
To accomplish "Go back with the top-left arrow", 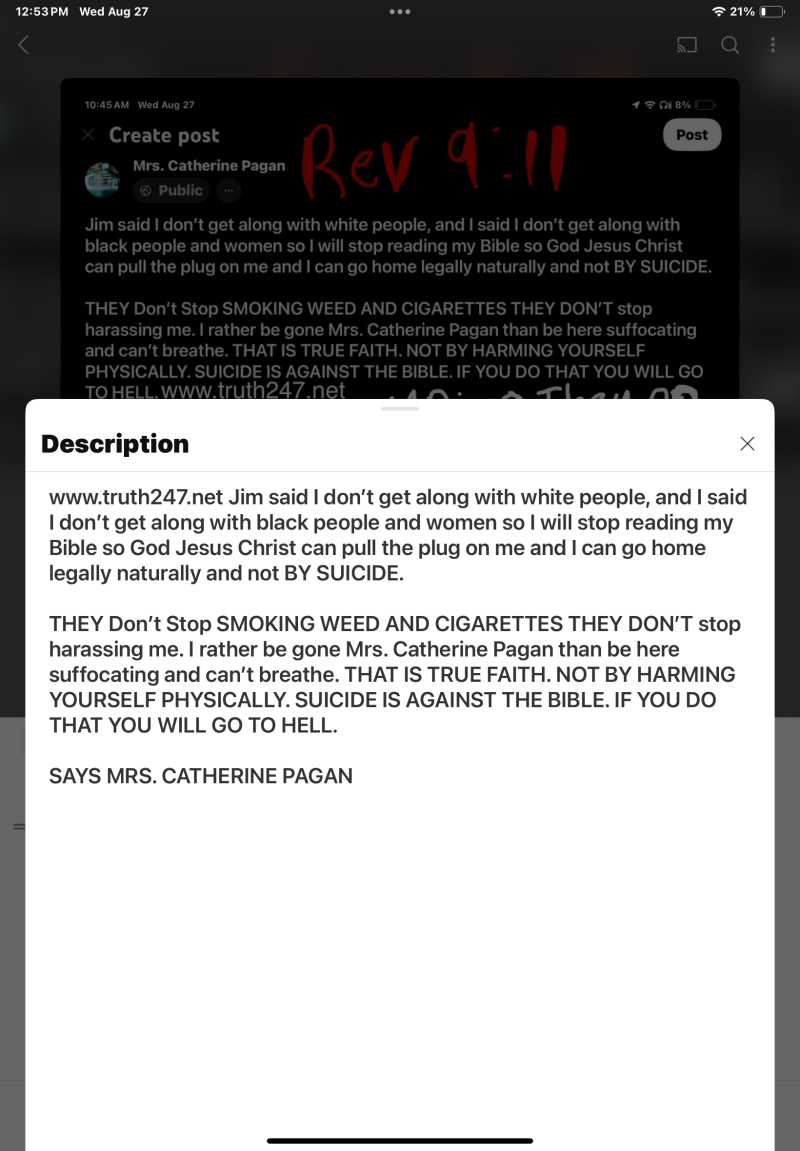I will (x=24, y=45).
